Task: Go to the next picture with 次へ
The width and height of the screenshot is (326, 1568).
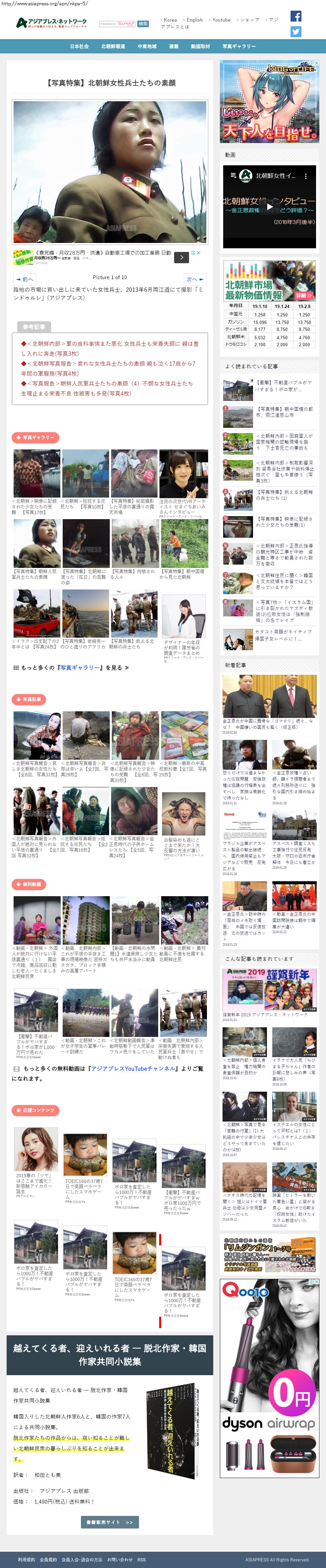Action: [195, 279]
